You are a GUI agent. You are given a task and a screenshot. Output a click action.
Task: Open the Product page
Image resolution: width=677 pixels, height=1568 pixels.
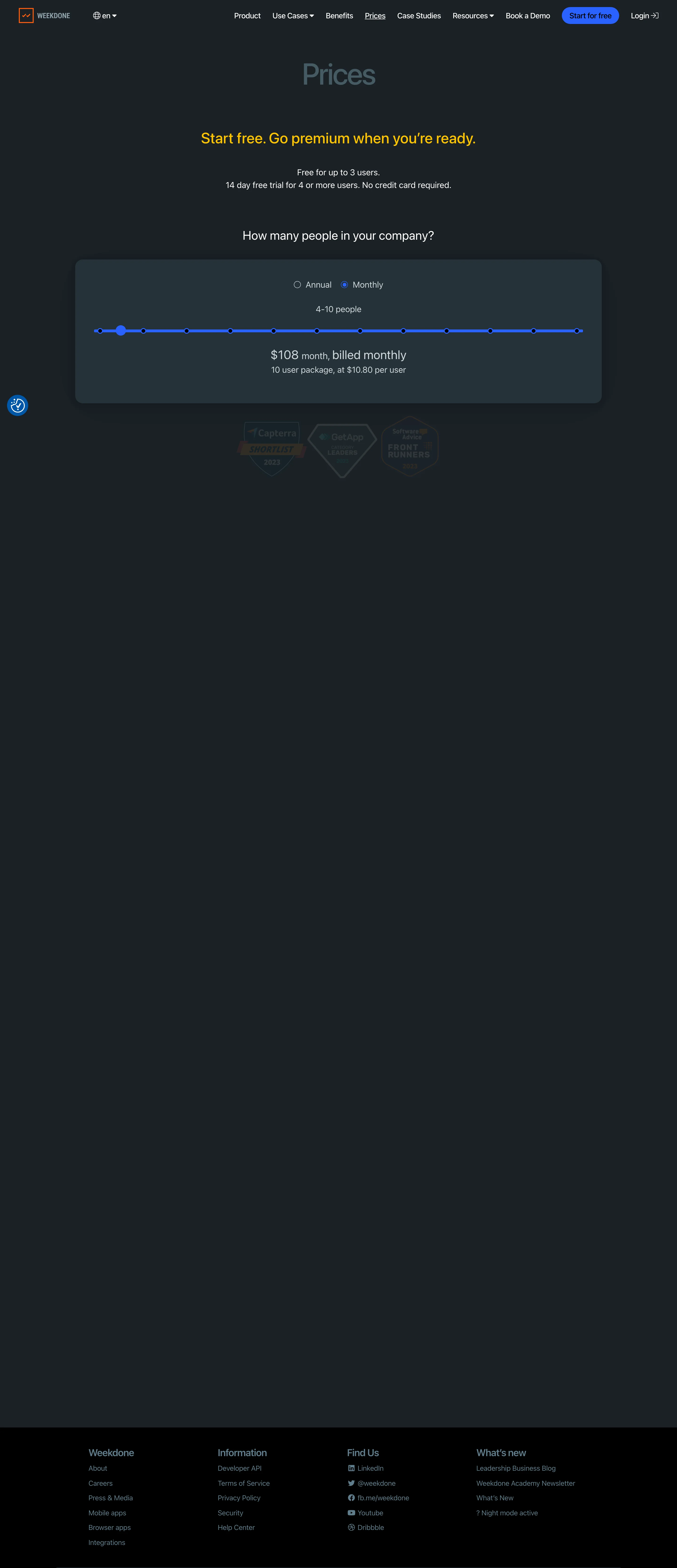[247, 16]
